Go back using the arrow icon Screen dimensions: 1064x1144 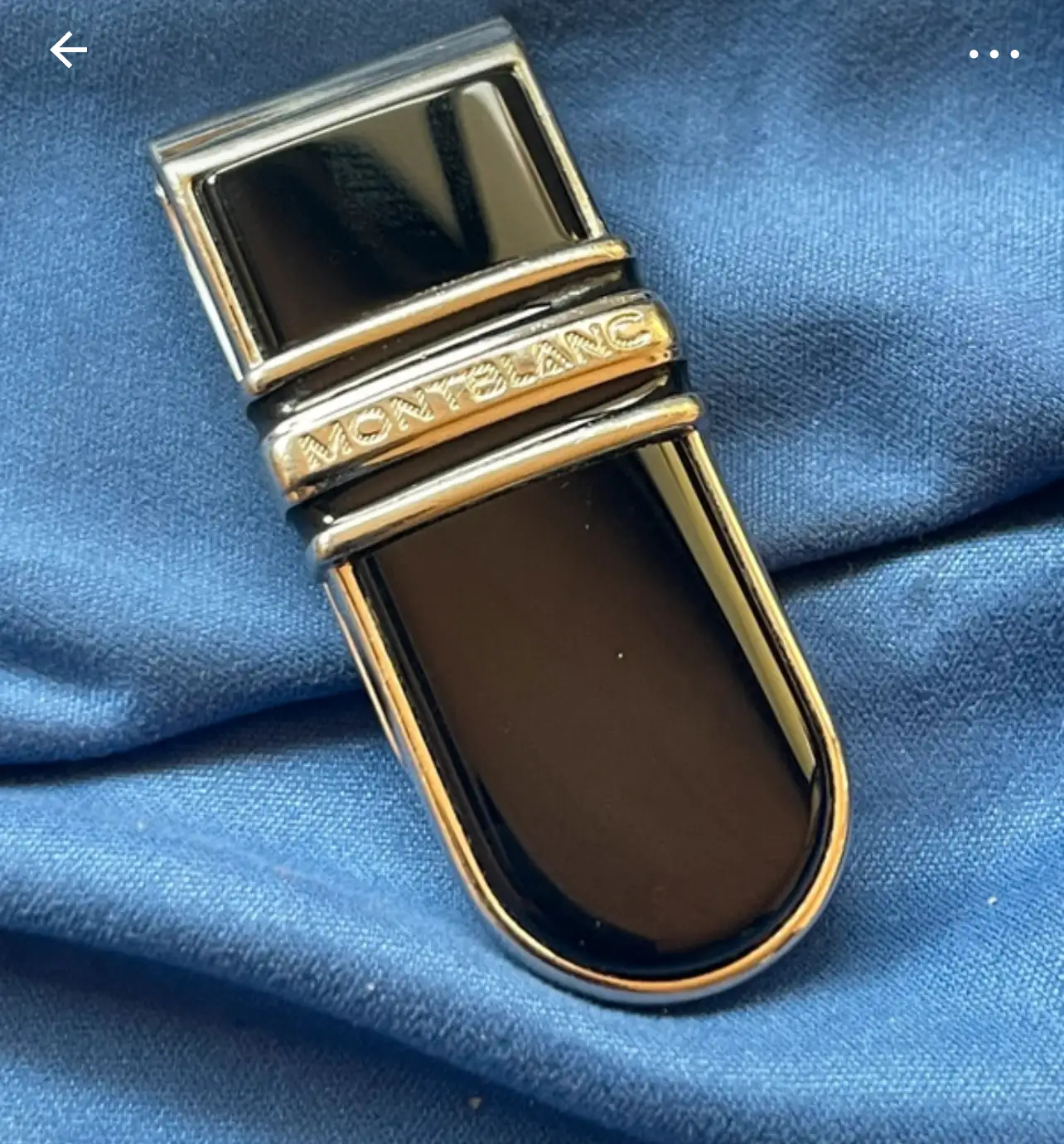[x=68, y=51]
